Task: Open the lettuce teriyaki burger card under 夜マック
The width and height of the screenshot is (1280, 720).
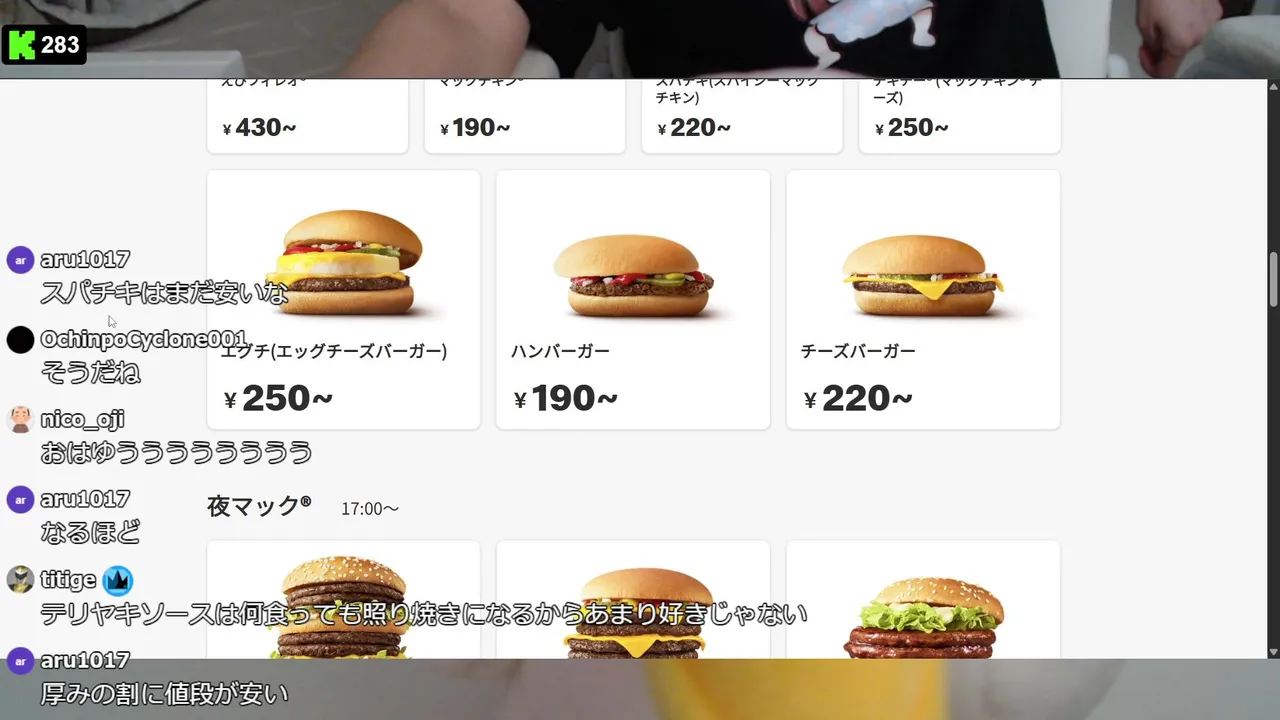Action: 923,600
